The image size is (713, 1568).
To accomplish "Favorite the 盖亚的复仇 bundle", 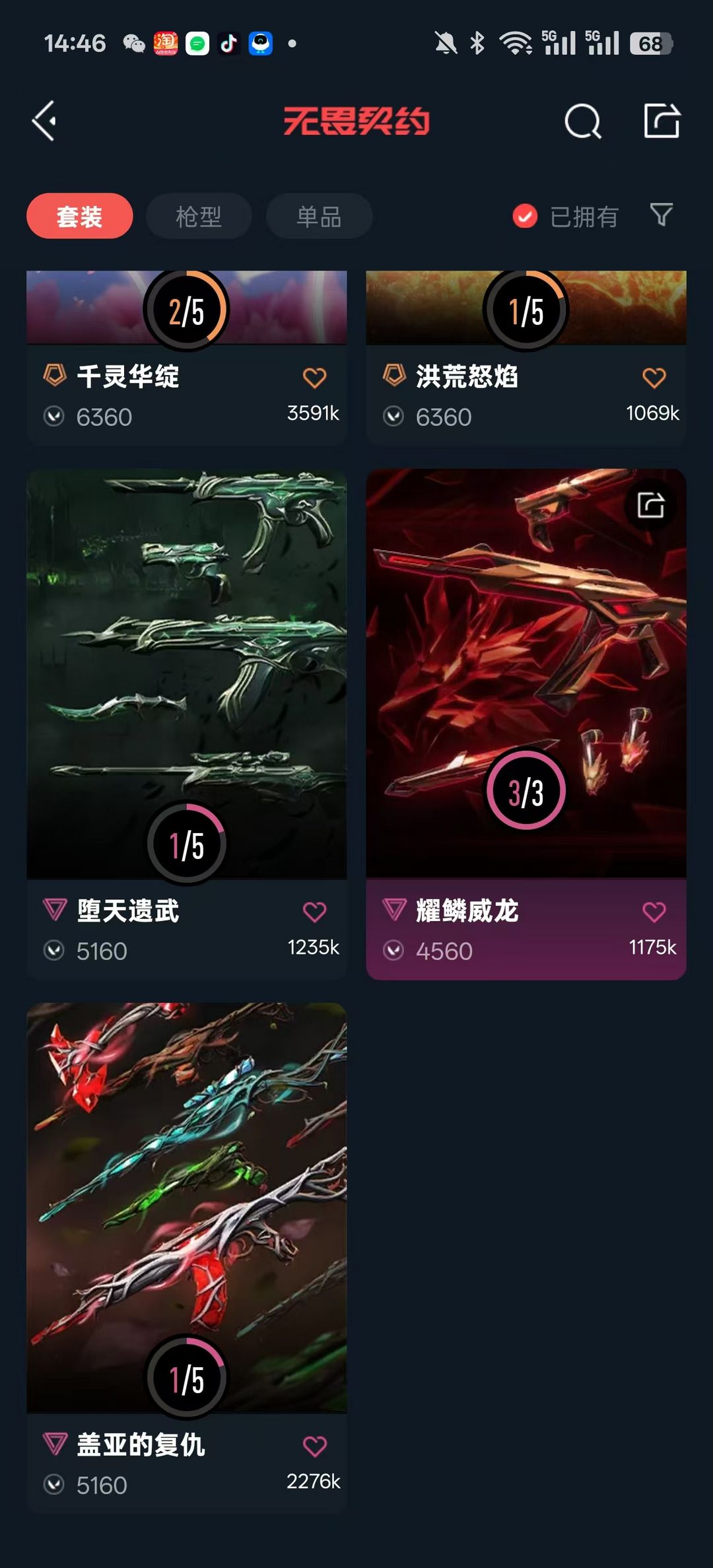I will [314, 1446].
